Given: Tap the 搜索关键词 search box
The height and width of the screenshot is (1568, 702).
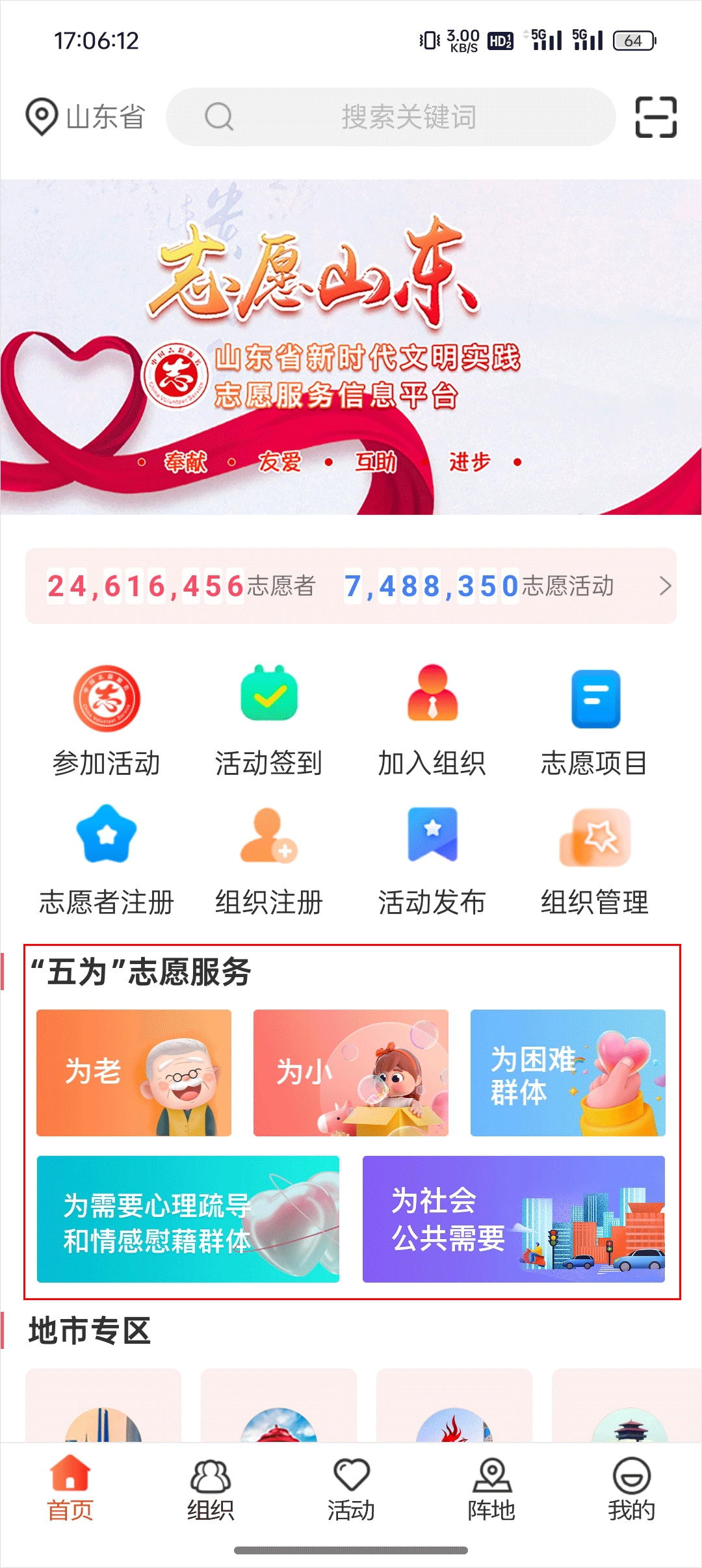Looking at the screenshot, I should 391,117.
